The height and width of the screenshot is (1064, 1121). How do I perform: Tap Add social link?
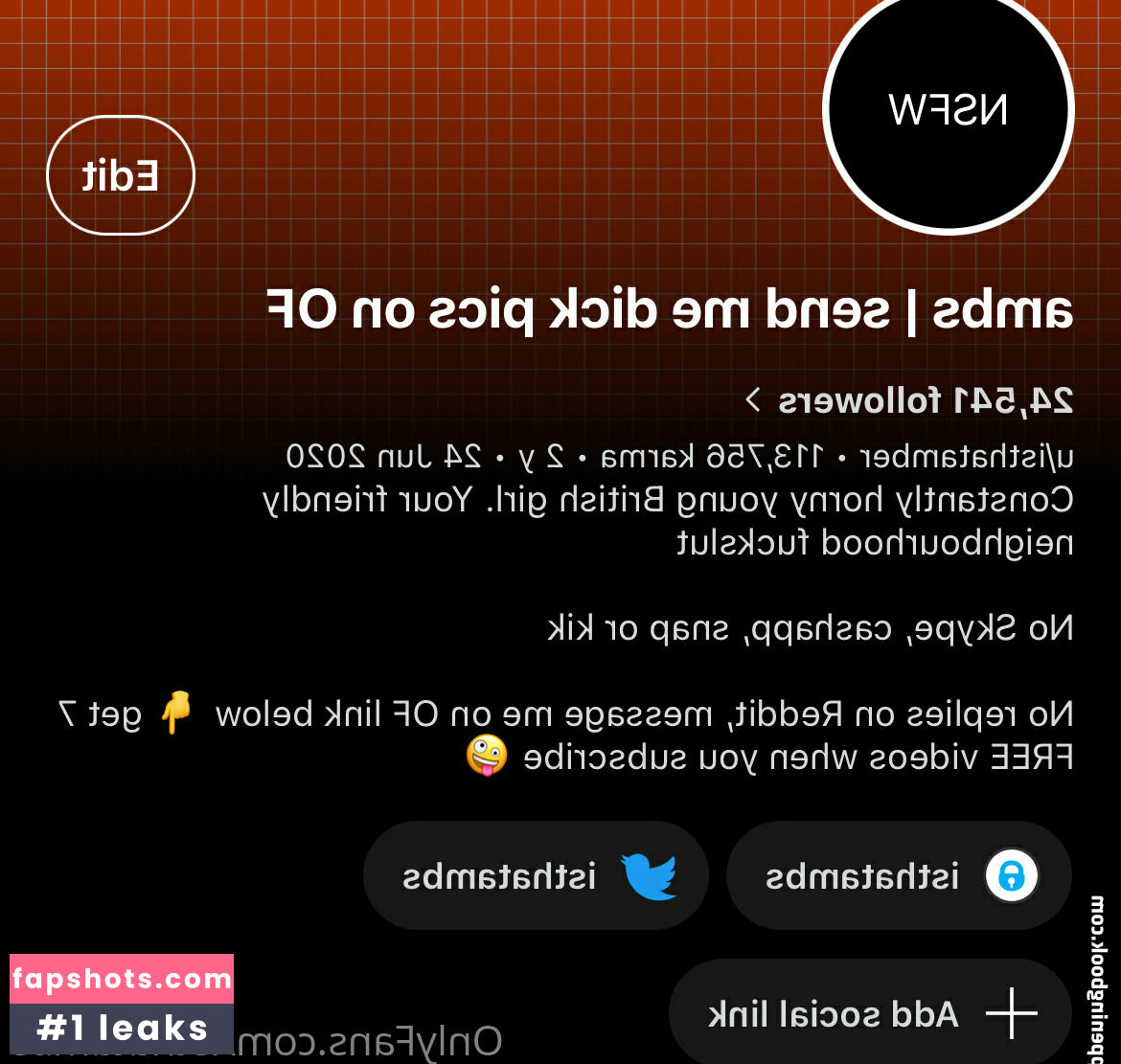869,1012
